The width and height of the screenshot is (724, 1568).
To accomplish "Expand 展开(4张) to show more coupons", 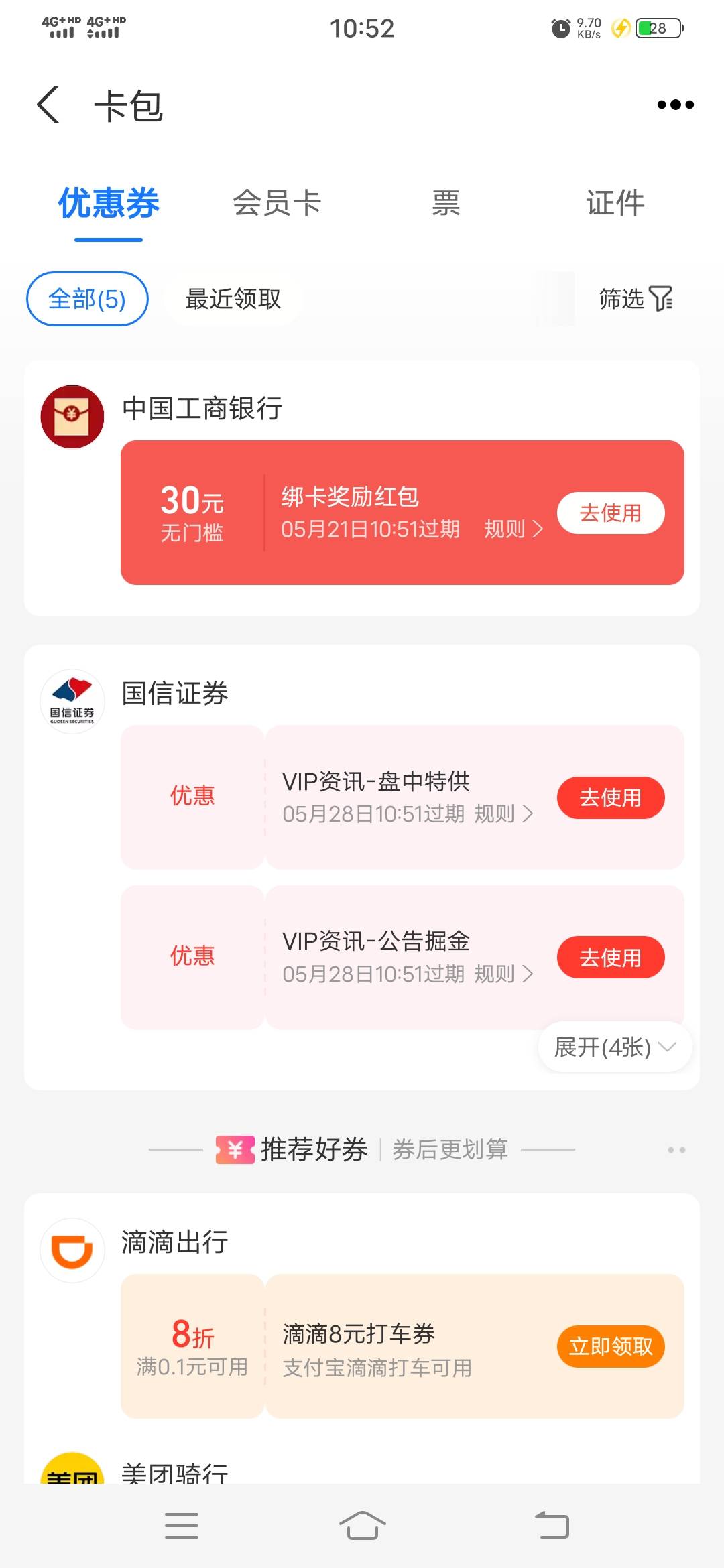I will coord(615,1047).
